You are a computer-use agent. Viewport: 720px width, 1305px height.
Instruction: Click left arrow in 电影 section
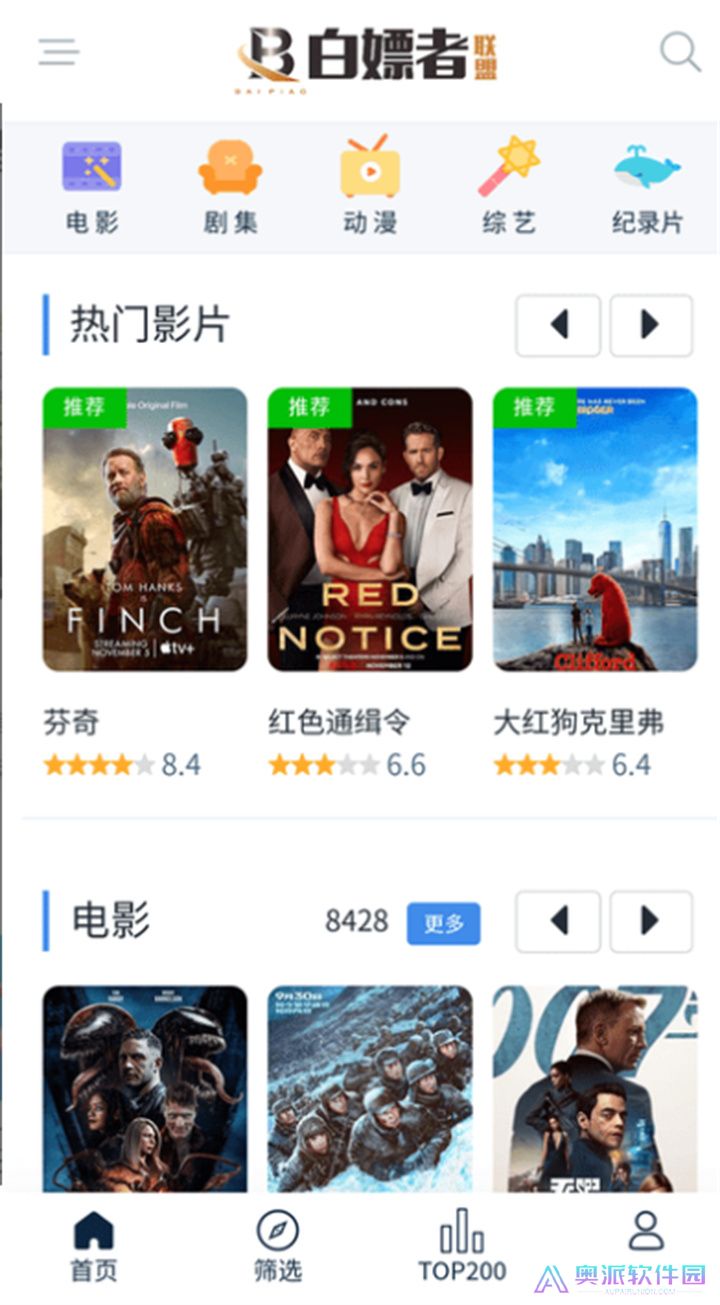559,922
